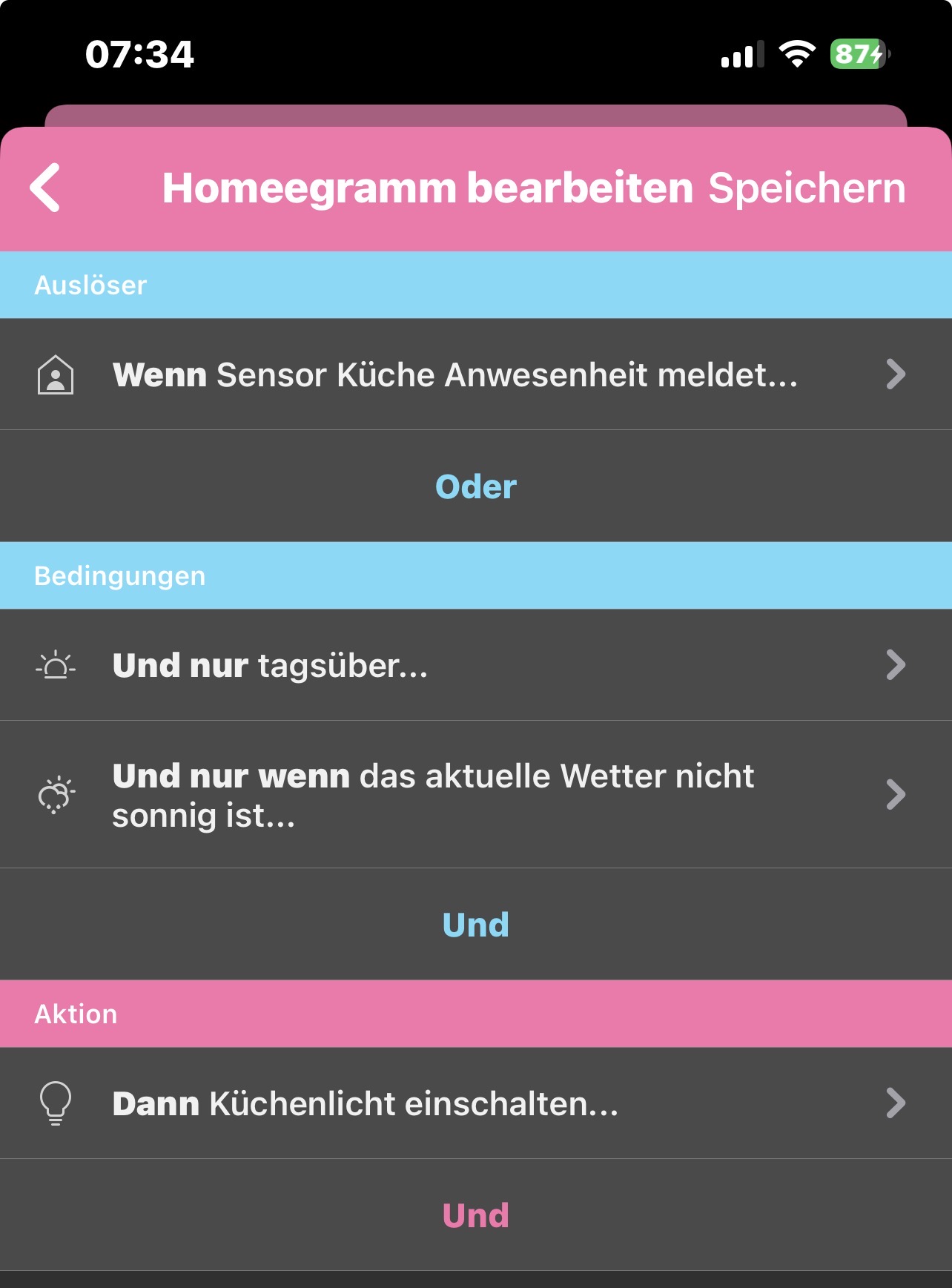Add another action with the pink Und
Image resolution: width=952 pixels, height=1288 pixels.
click(475, 1215)
